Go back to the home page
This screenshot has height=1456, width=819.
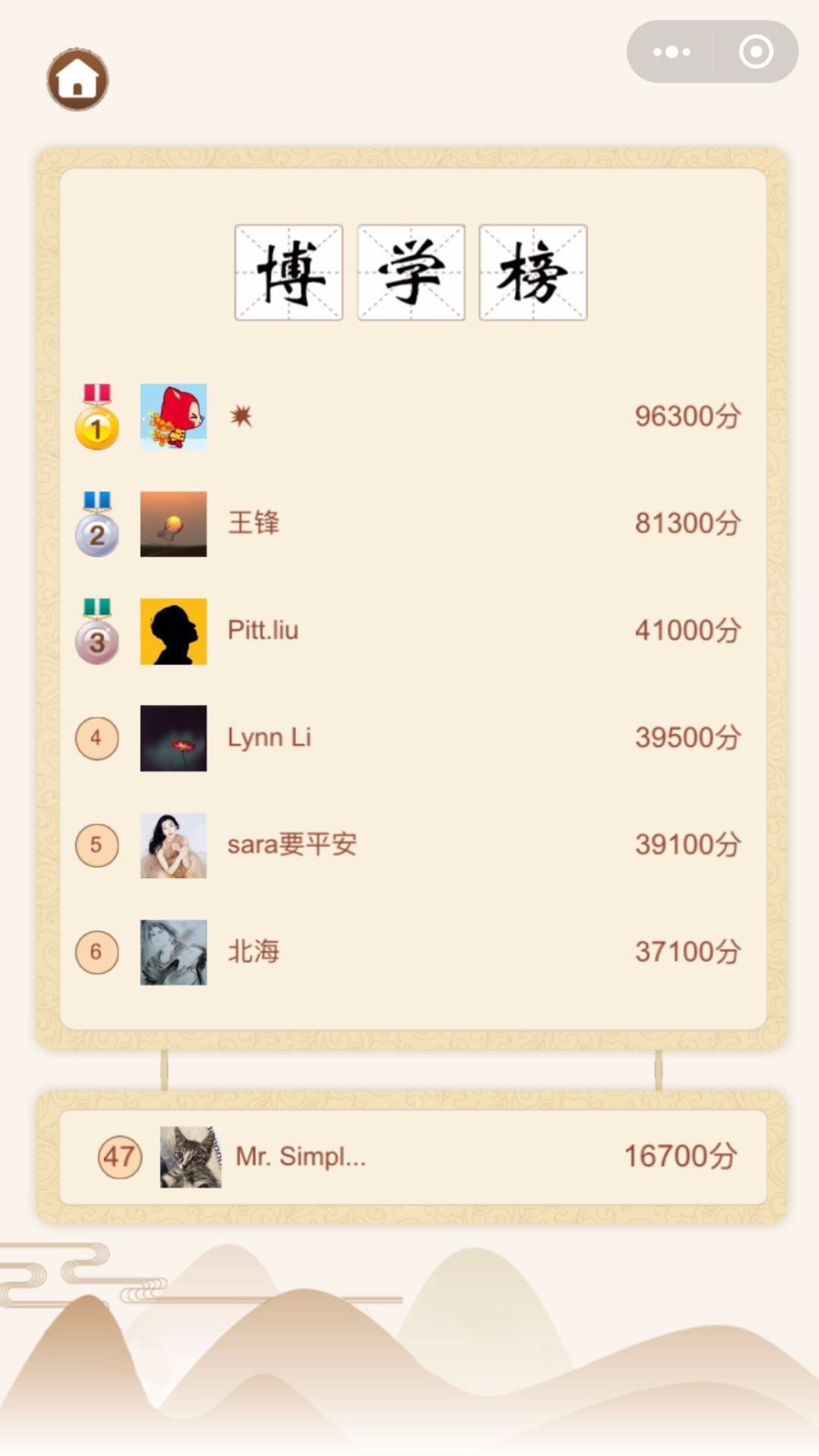coord(77,80)
